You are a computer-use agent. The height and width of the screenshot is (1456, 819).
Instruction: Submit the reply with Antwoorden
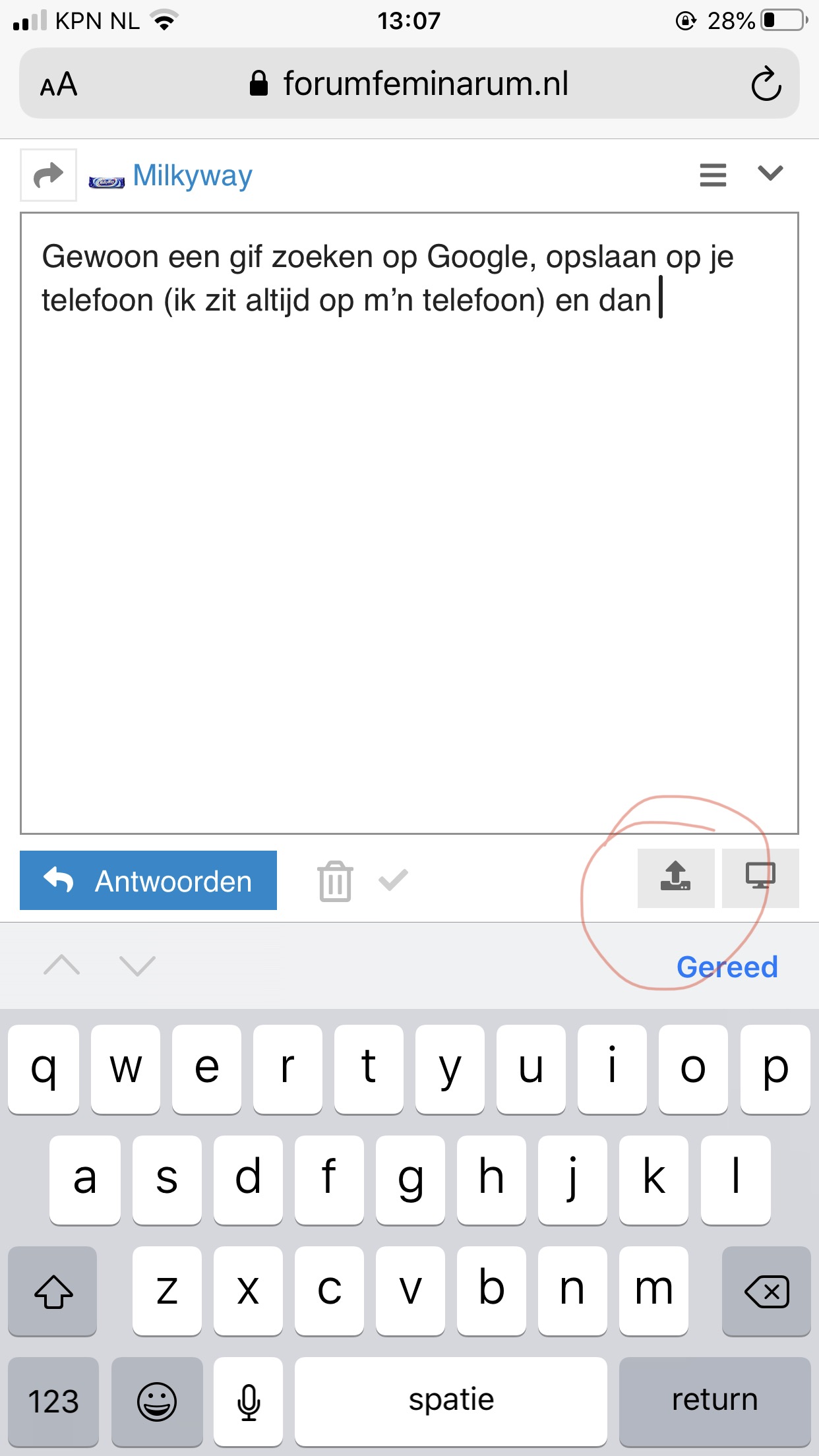click(148, 880)
